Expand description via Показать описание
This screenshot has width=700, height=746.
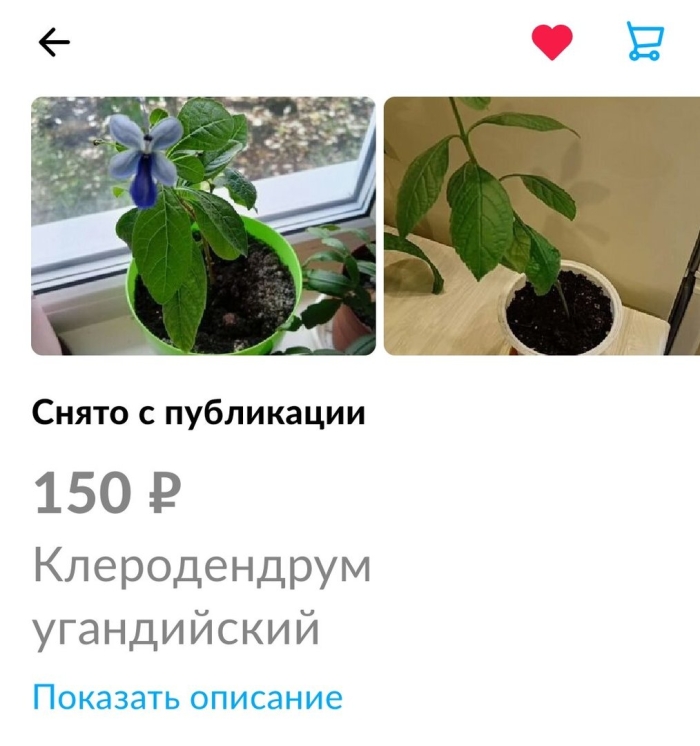187,697
